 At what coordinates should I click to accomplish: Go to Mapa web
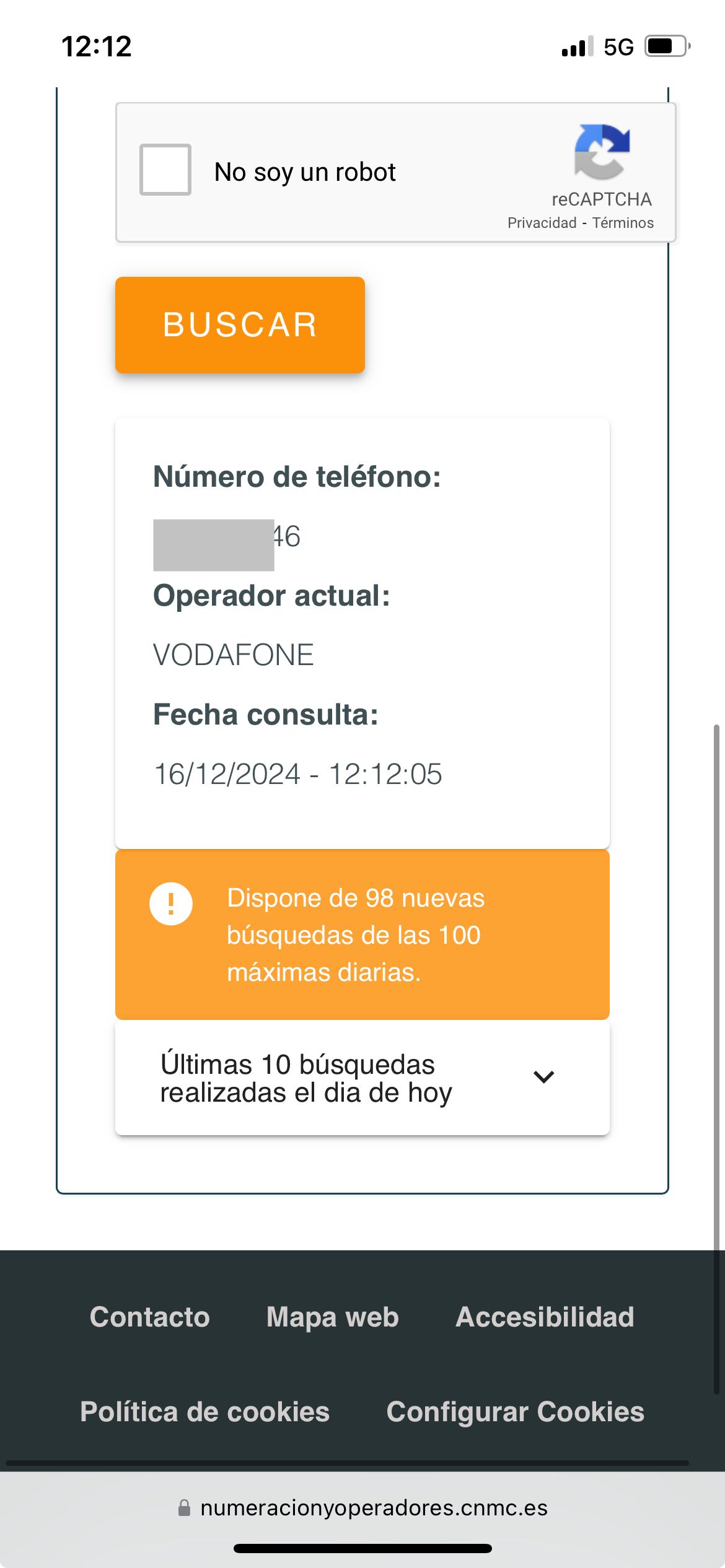pos(332,1317)
